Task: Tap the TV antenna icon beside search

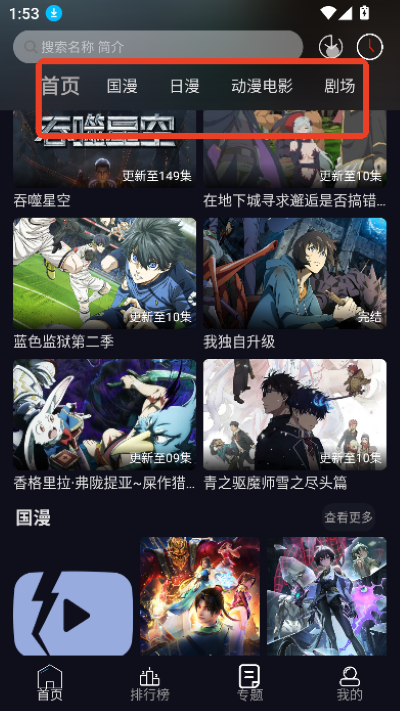Action: pos(331,46)
